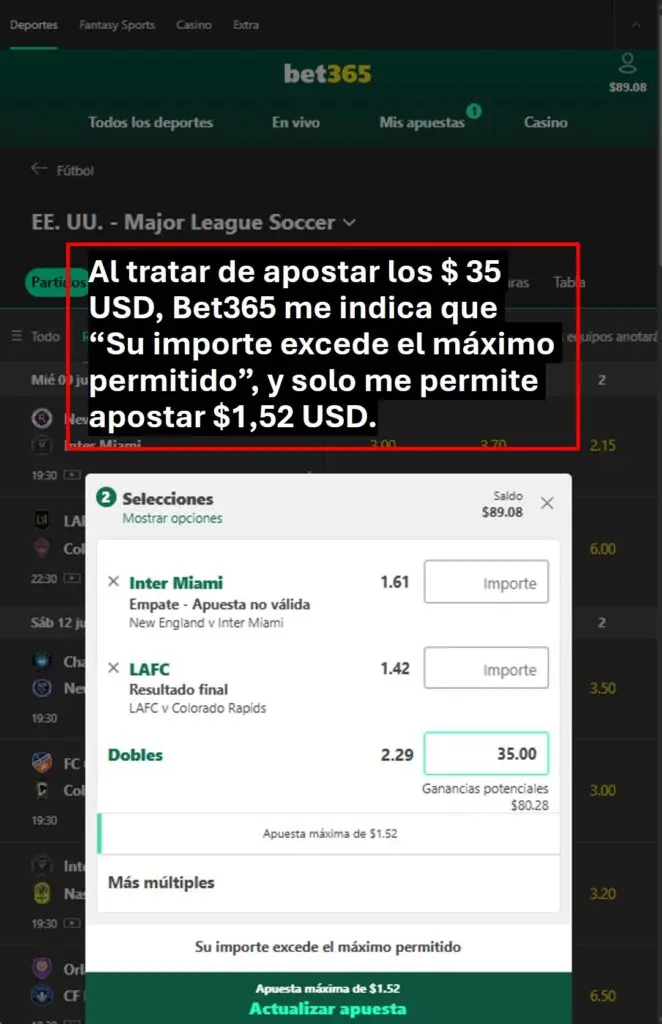Screen dimensions: 662x1024
Task: Remove Inter Miami selection from slip
Action: [113, 582]
